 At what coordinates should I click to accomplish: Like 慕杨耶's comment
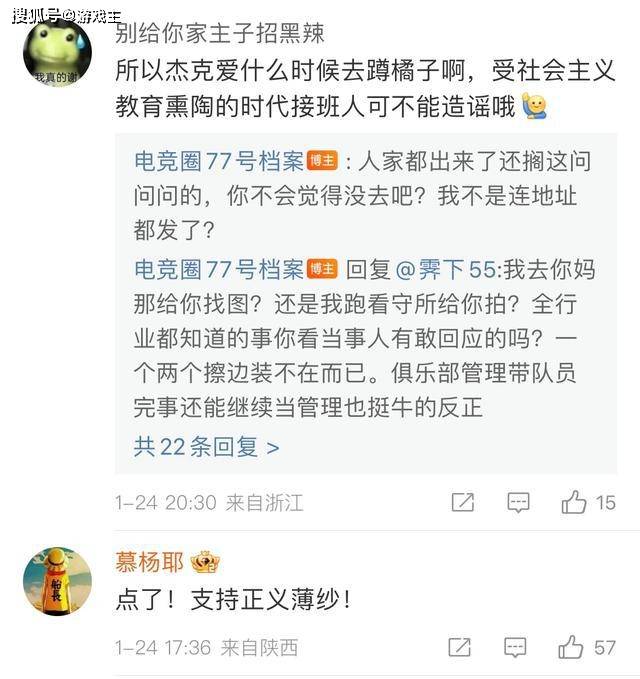571,647
